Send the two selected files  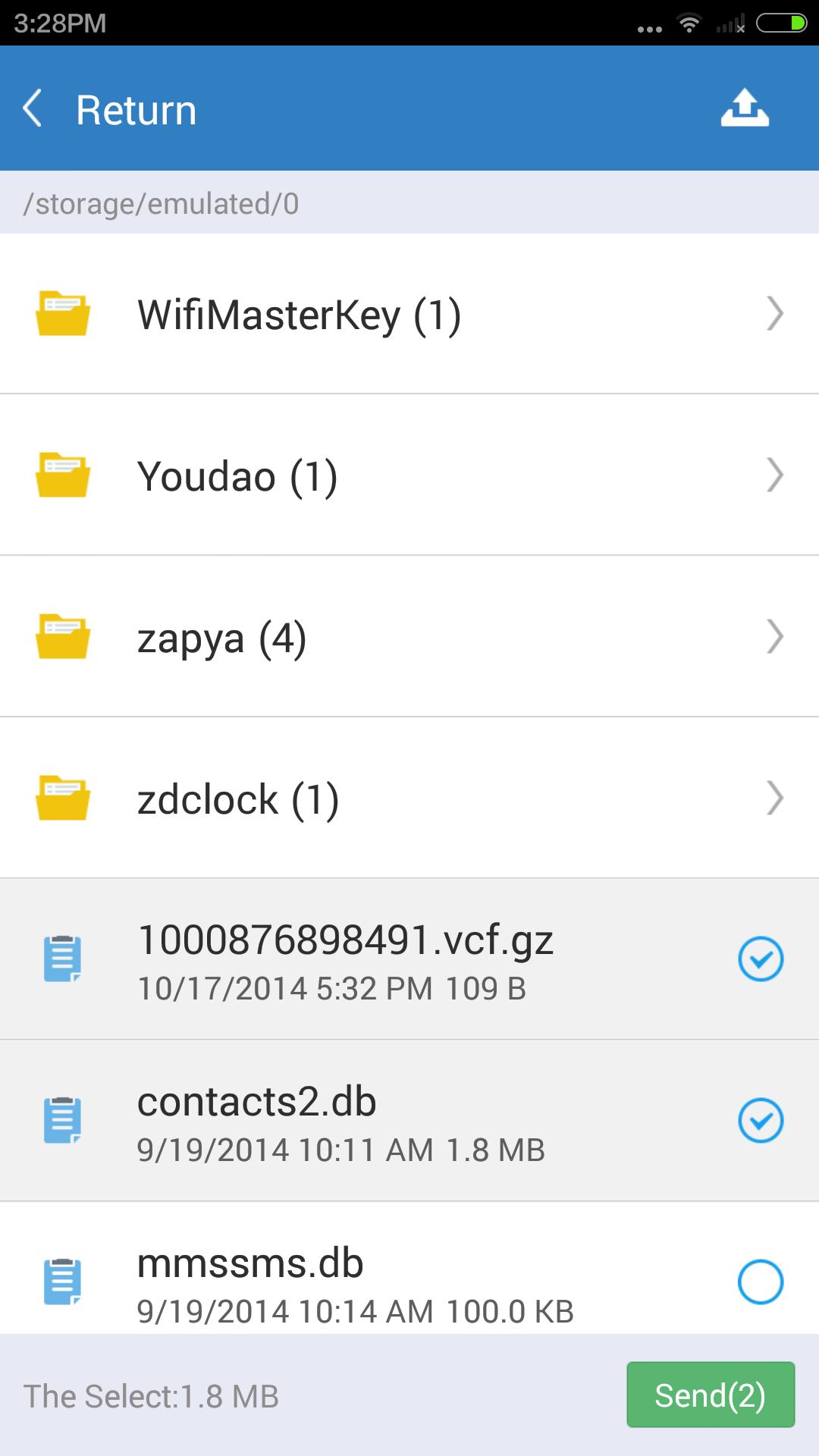710,1395
